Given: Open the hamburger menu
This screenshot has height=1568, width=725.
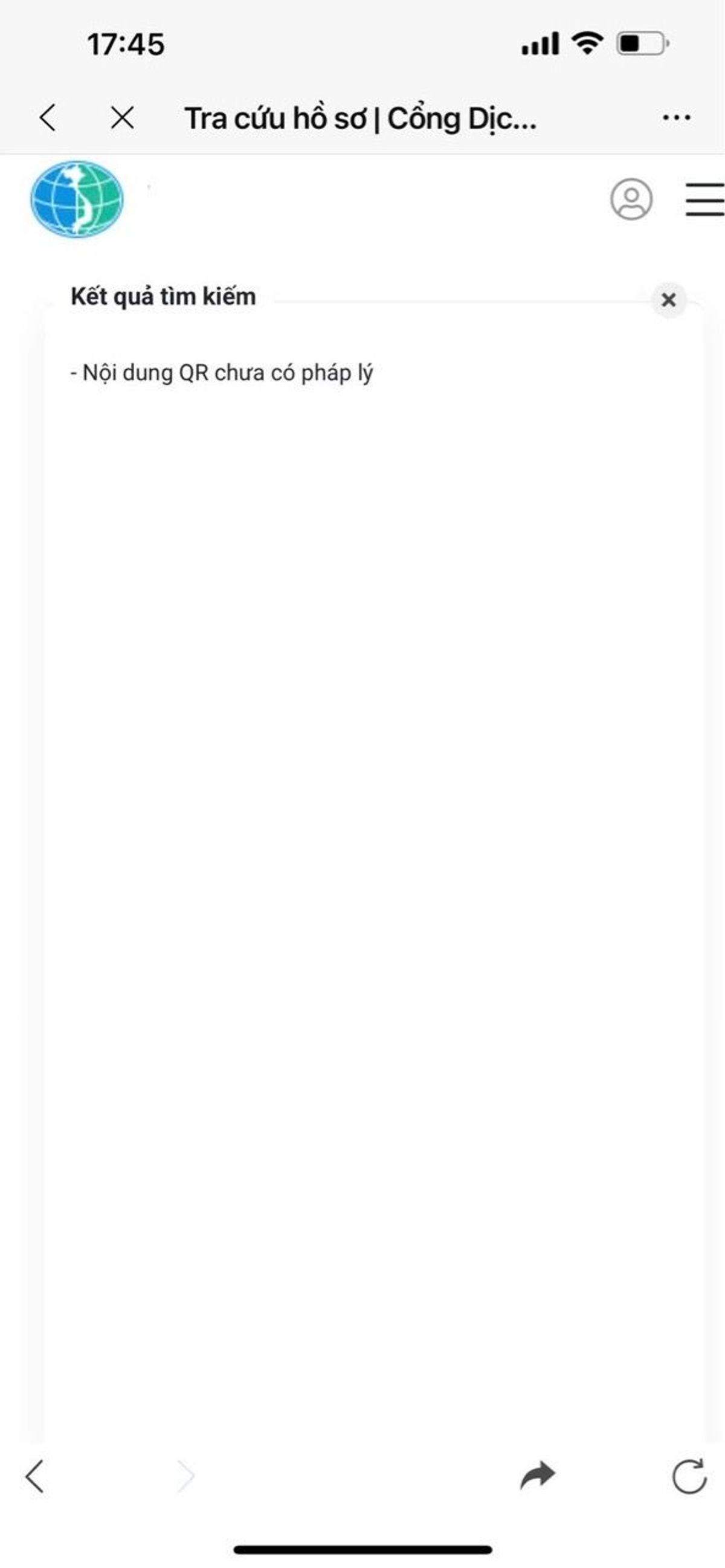Looking at the screenshot, I should click(704, 199).
